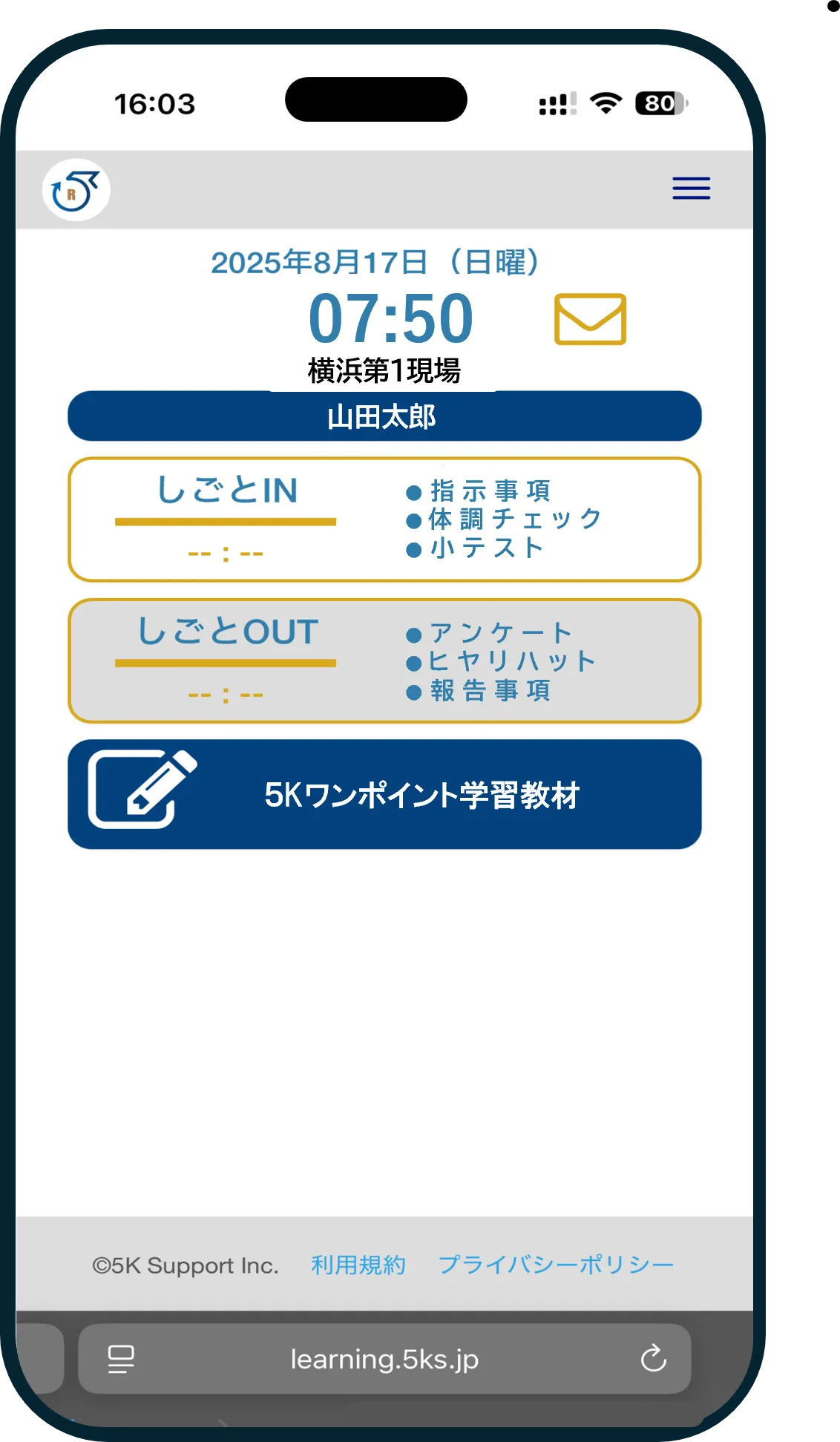Reload the page in the browser
The height and width of the screenshot is (1442, 840).
[653, 1359]
